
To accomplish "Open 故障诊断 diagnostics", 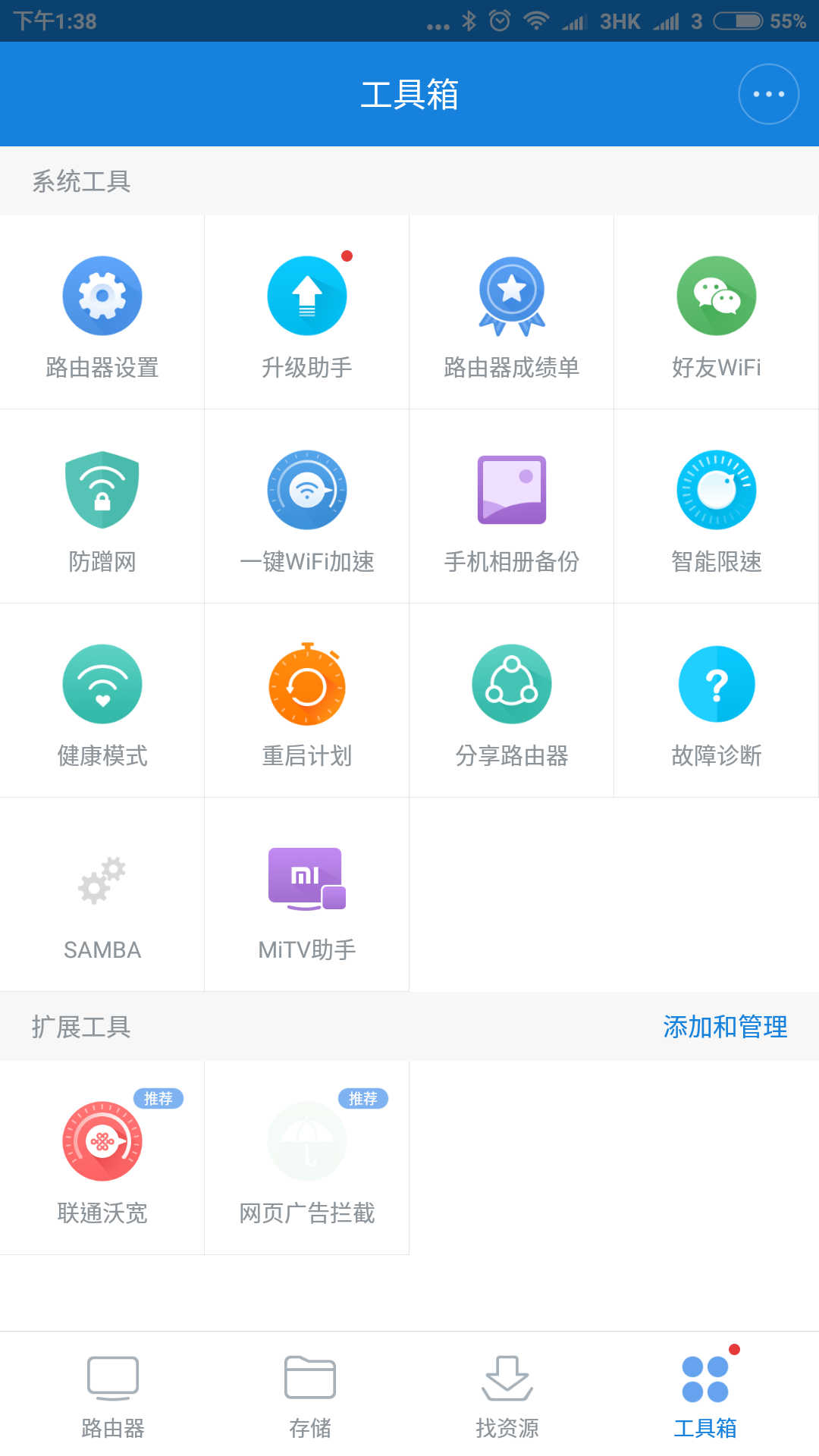I will (717, 701).
